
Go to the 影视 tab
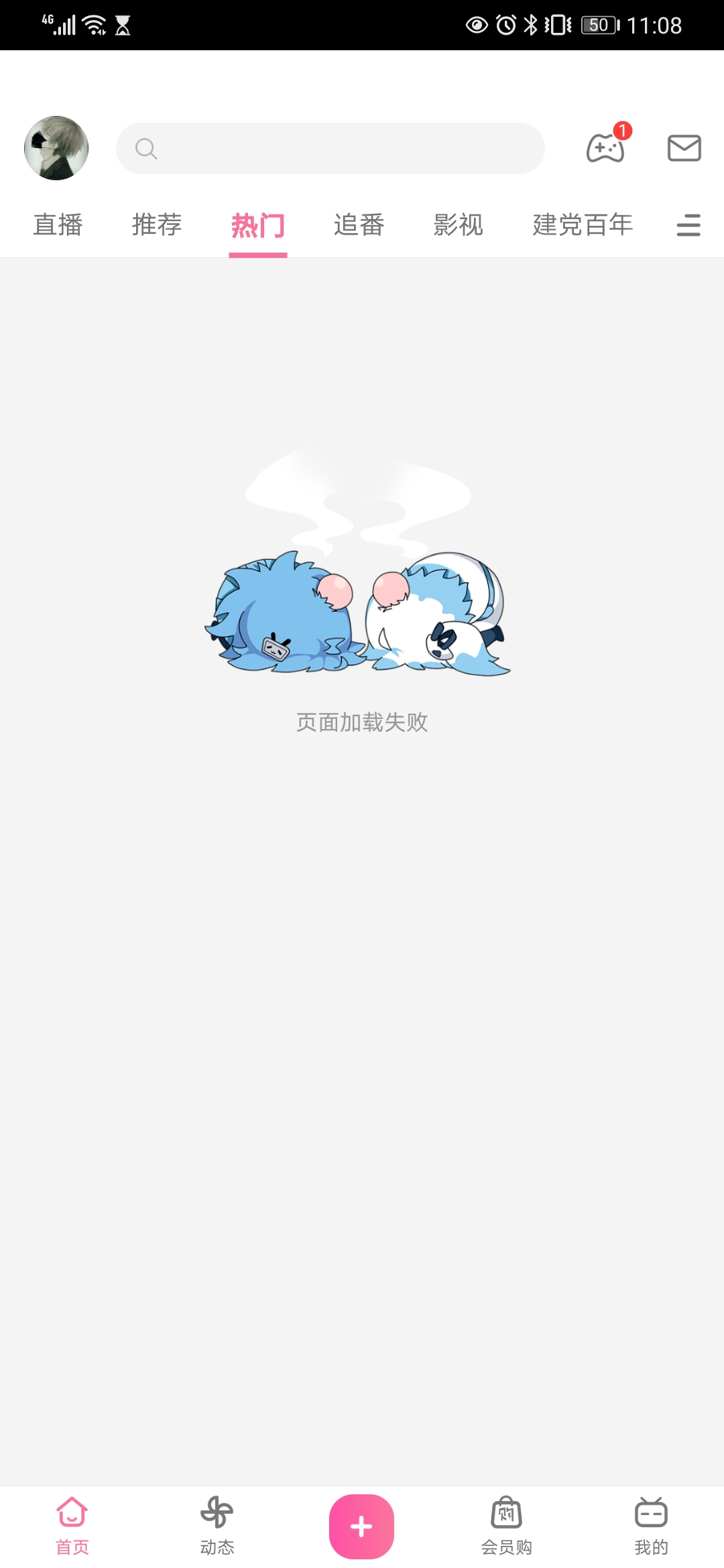pyautogui.click(x=458, y=225)
